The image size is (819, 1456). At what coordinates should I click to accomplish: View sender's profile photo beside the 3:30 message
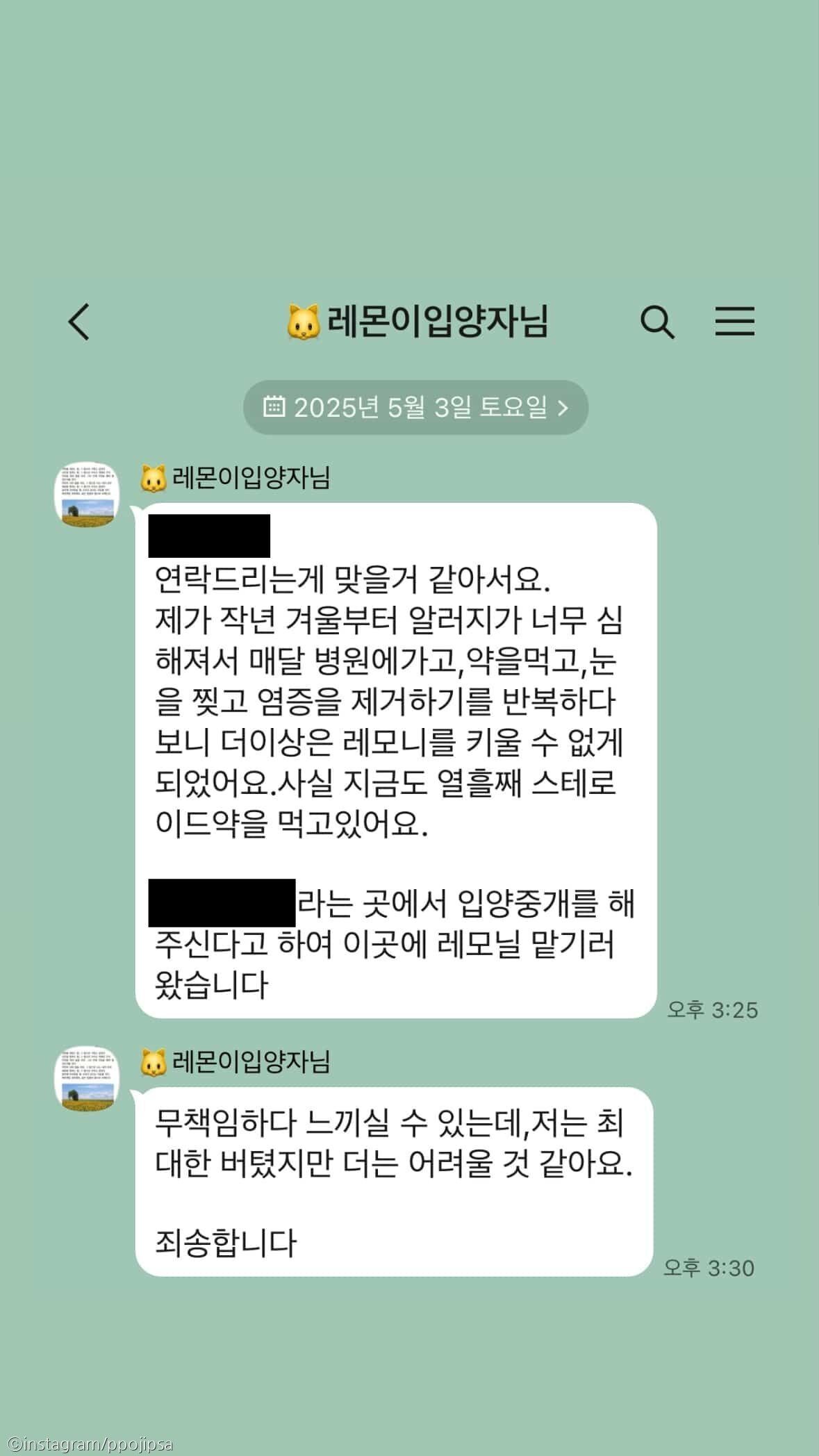[x=87, y=1079]
